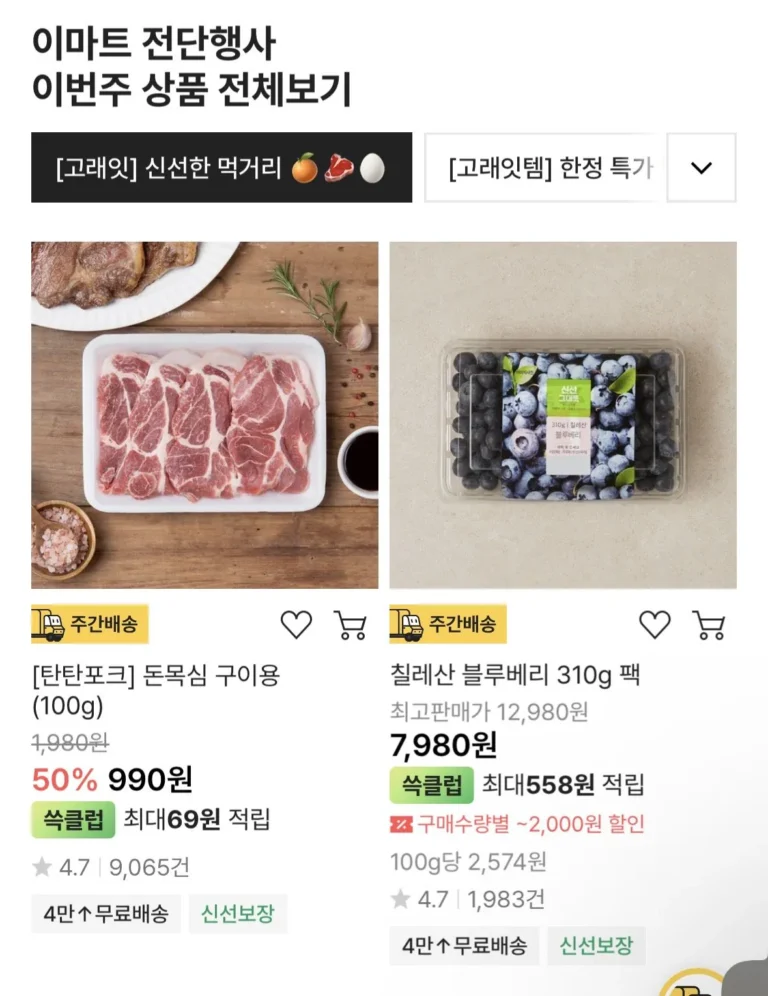The height and width of the screenshot is (996, 768).
Task: Add 칠레산 블루베리 to cart
Action: 709,625
